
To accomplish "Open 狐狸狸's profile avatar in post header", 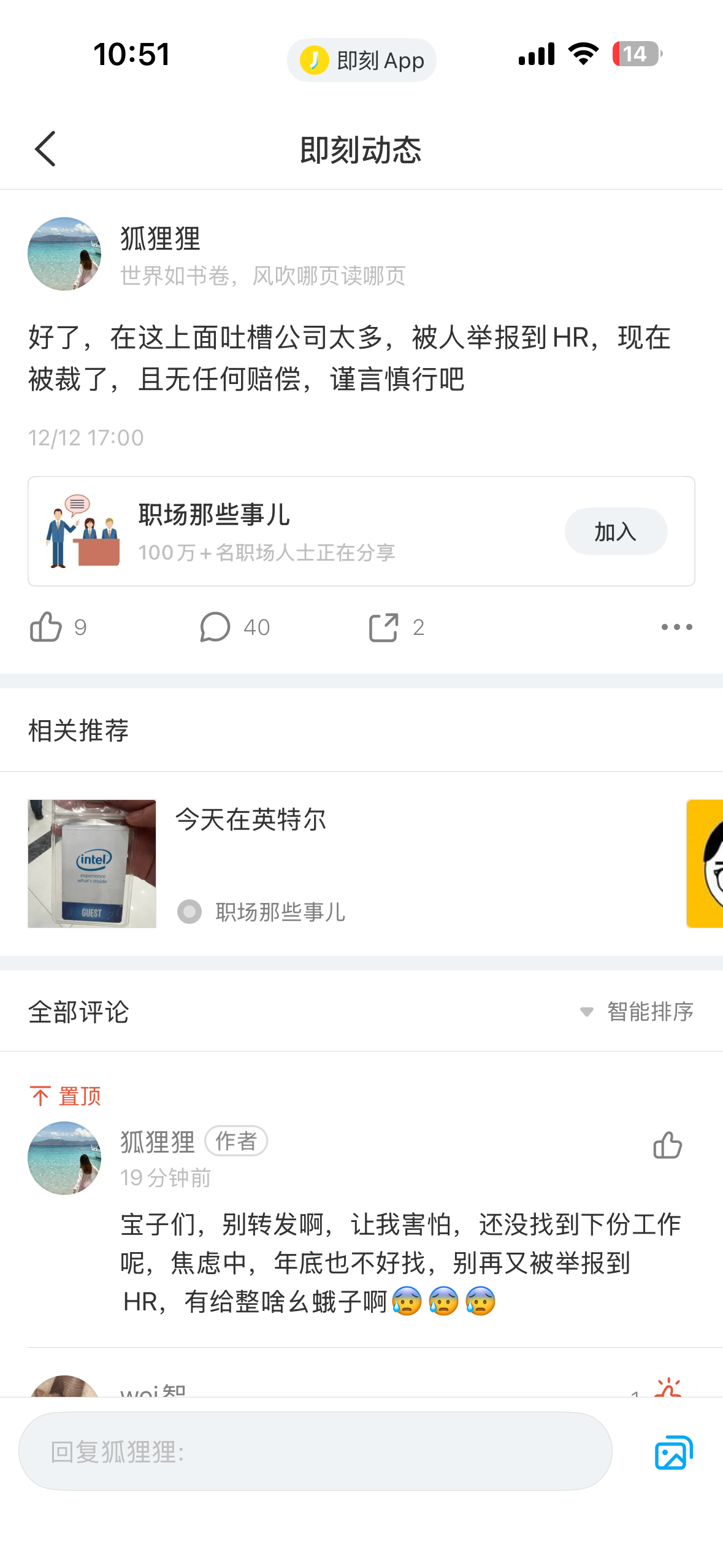I will 64,254.
